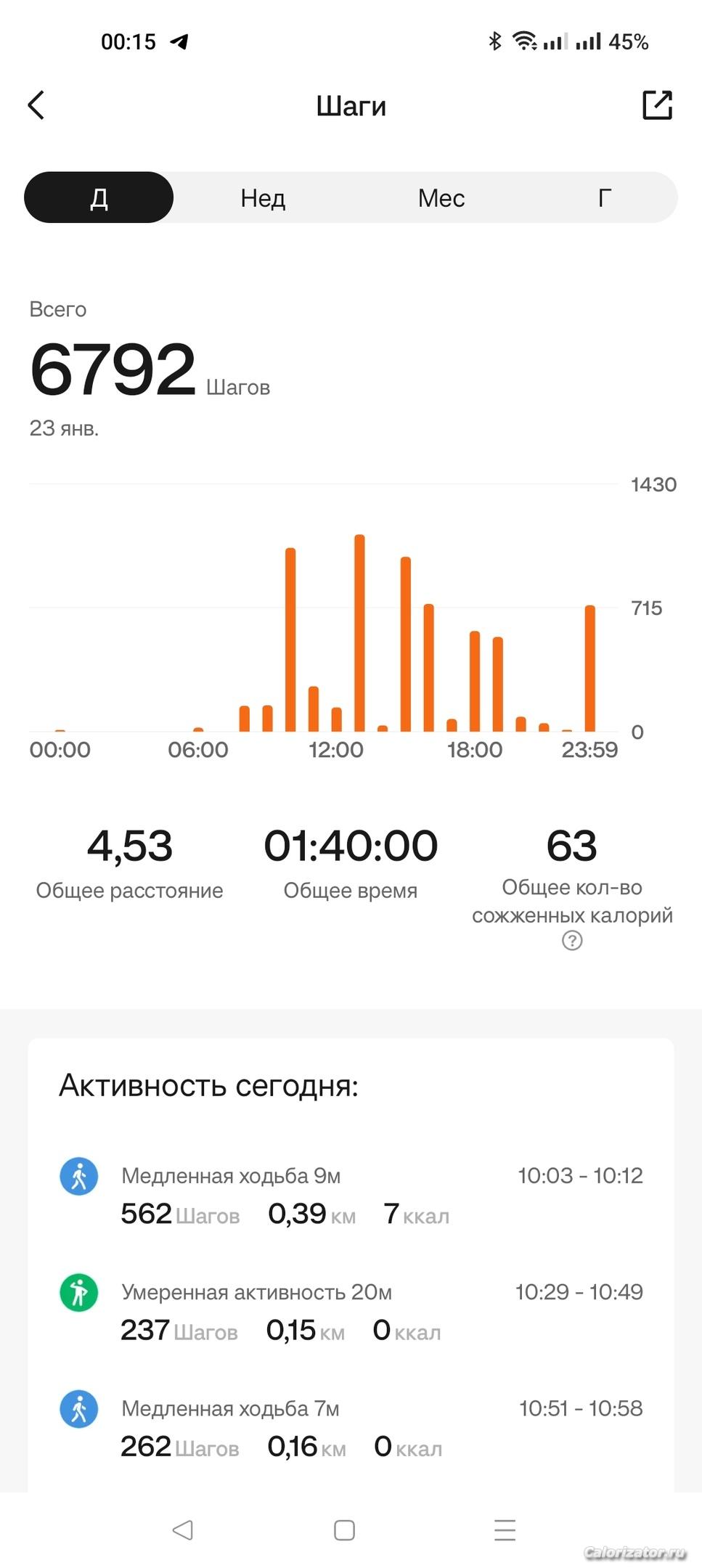702x1568 pixels.
Task: Tap the system back button
Action: pos(183,1530)
